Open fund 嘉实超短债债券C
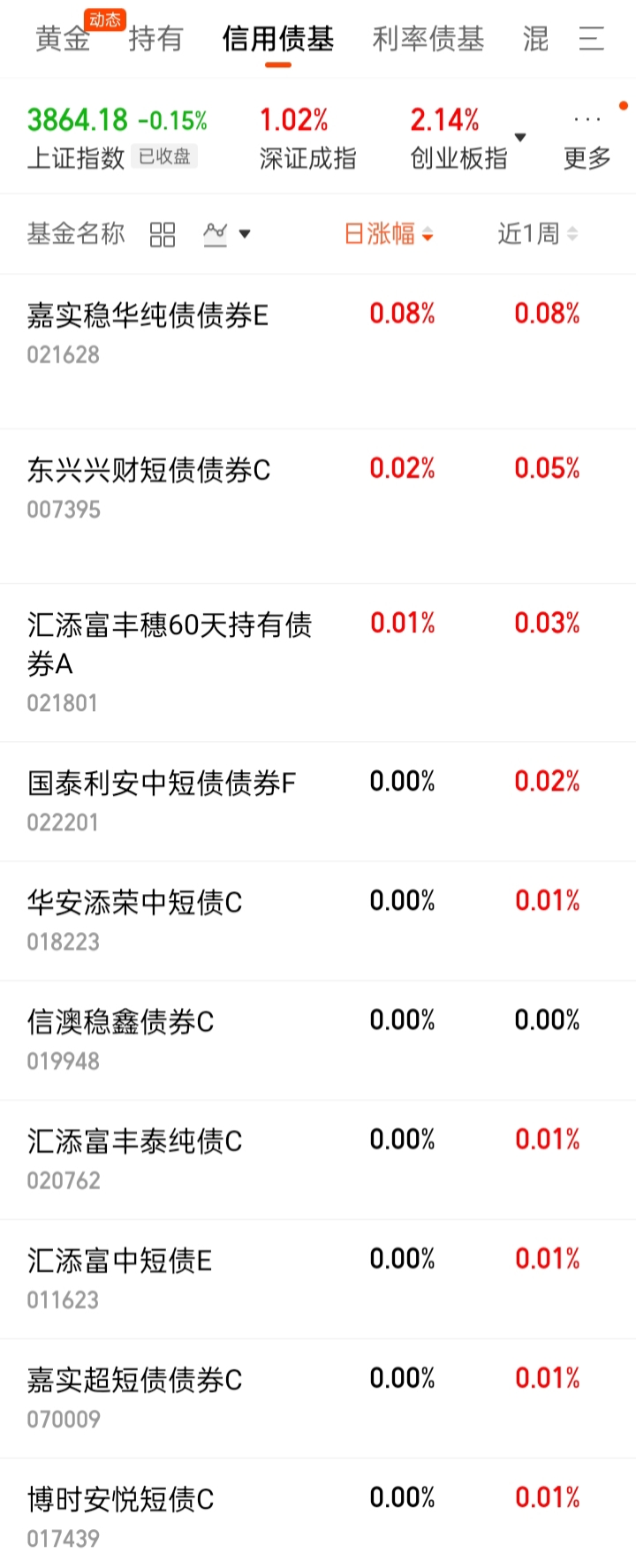 (x=318, y=1398)
